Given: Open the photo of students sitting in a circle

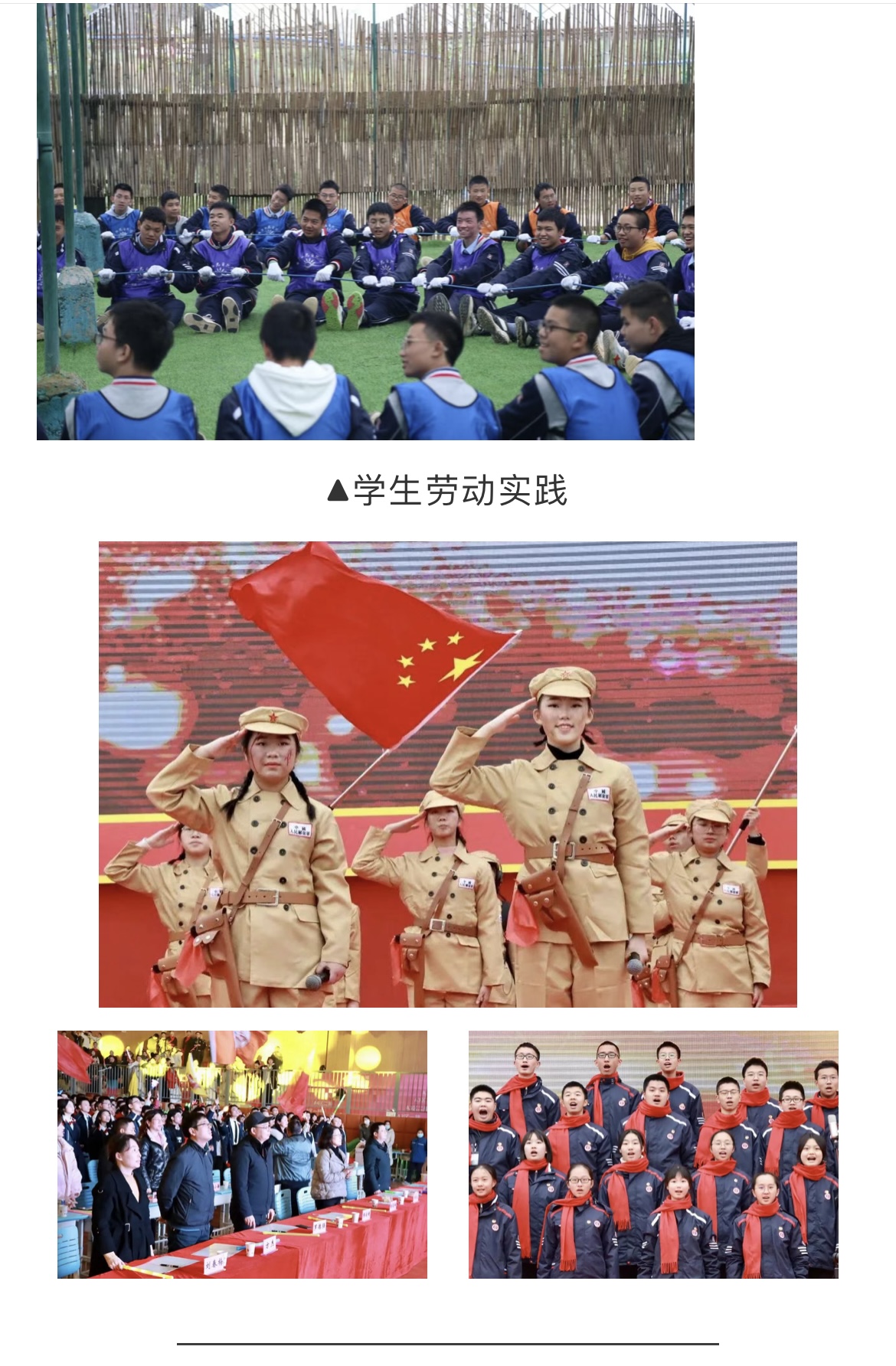Looking at the screenshot, I should (x=365, y=222).
